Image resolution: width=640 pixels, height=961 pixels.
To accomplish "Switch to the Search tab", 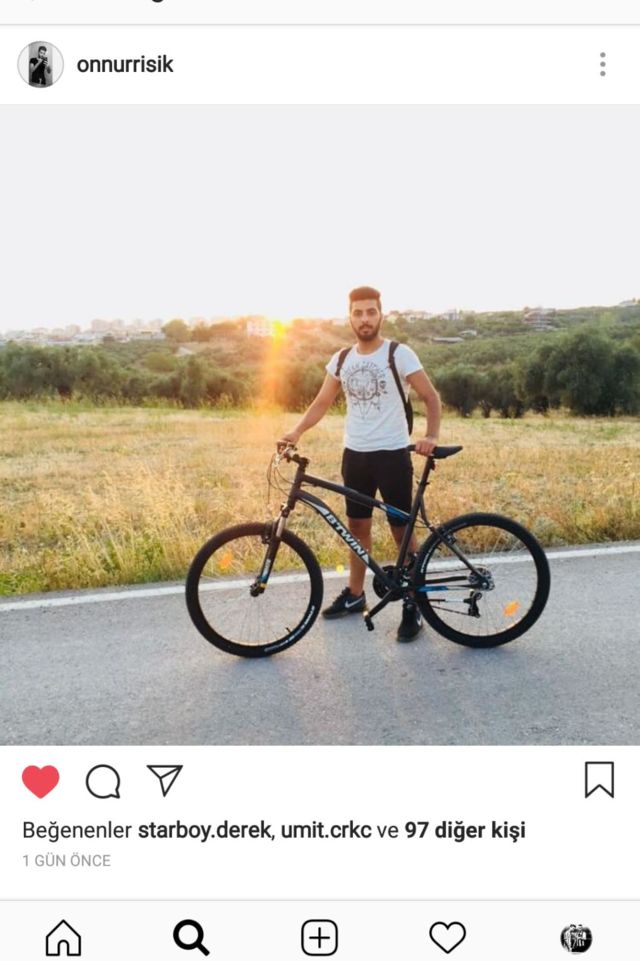I will (191, 938).
